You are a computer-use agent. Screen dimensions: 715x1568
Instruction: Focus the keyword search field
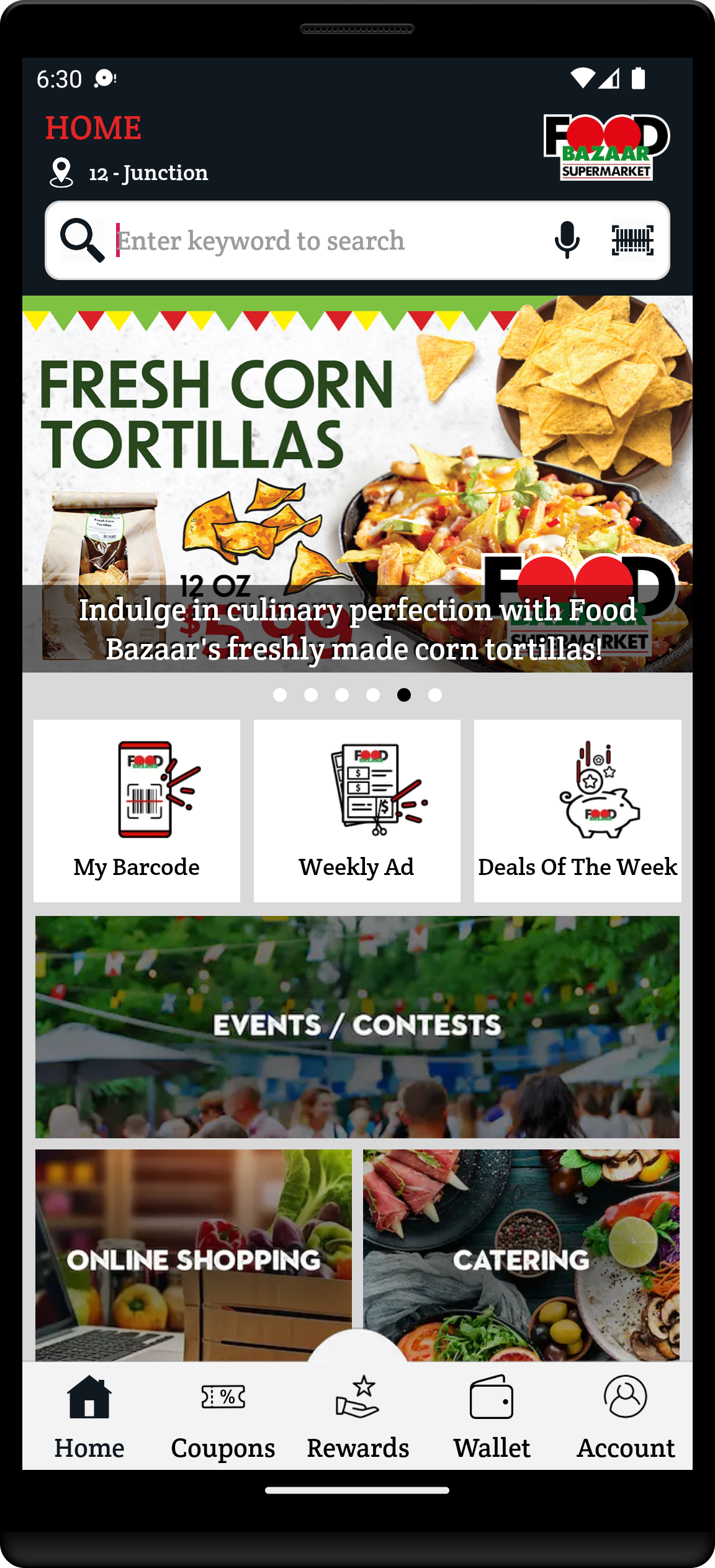coord(328,241)
